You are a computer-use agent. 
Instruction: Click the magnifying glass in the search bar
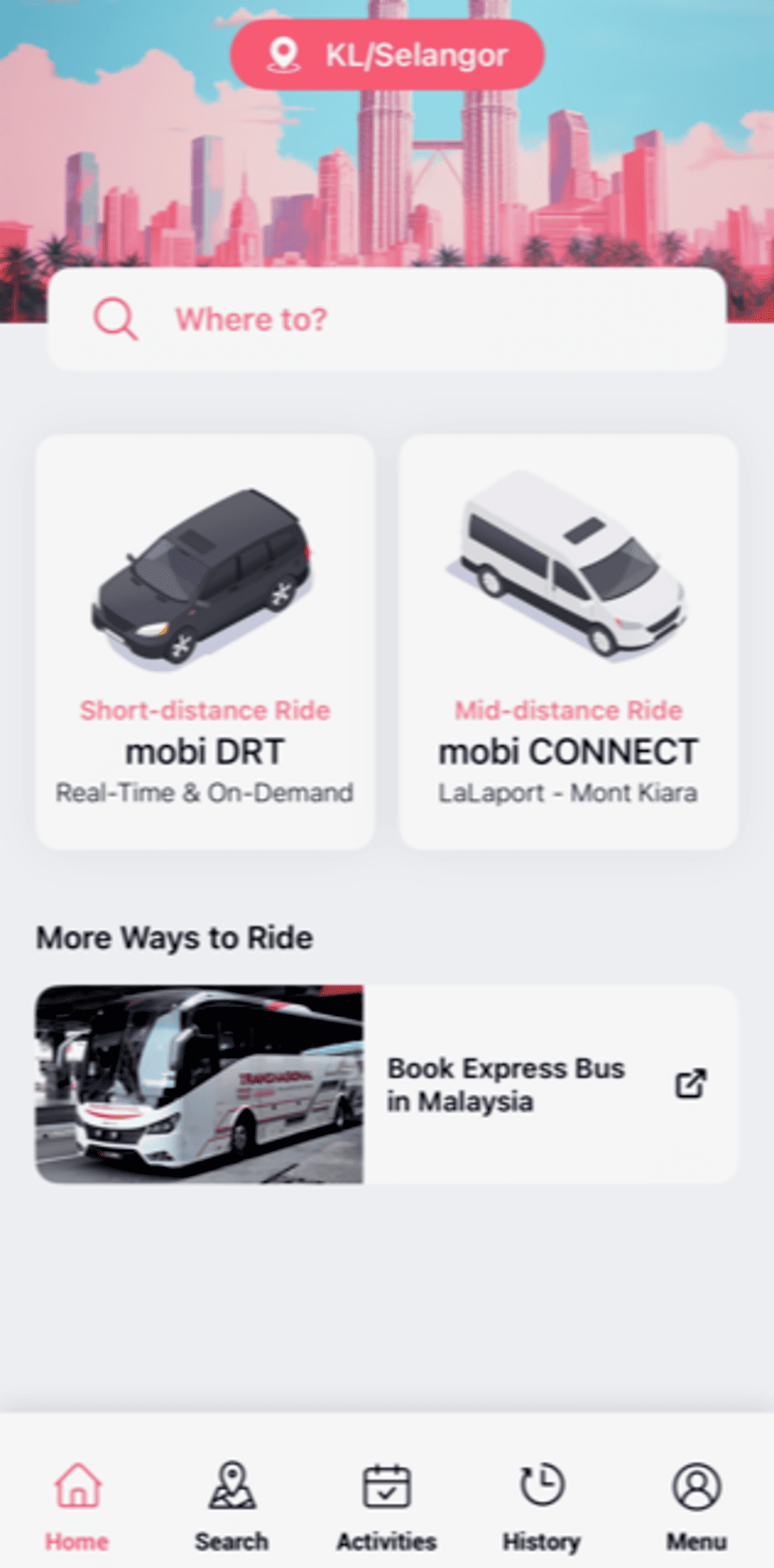click(115, 319)
